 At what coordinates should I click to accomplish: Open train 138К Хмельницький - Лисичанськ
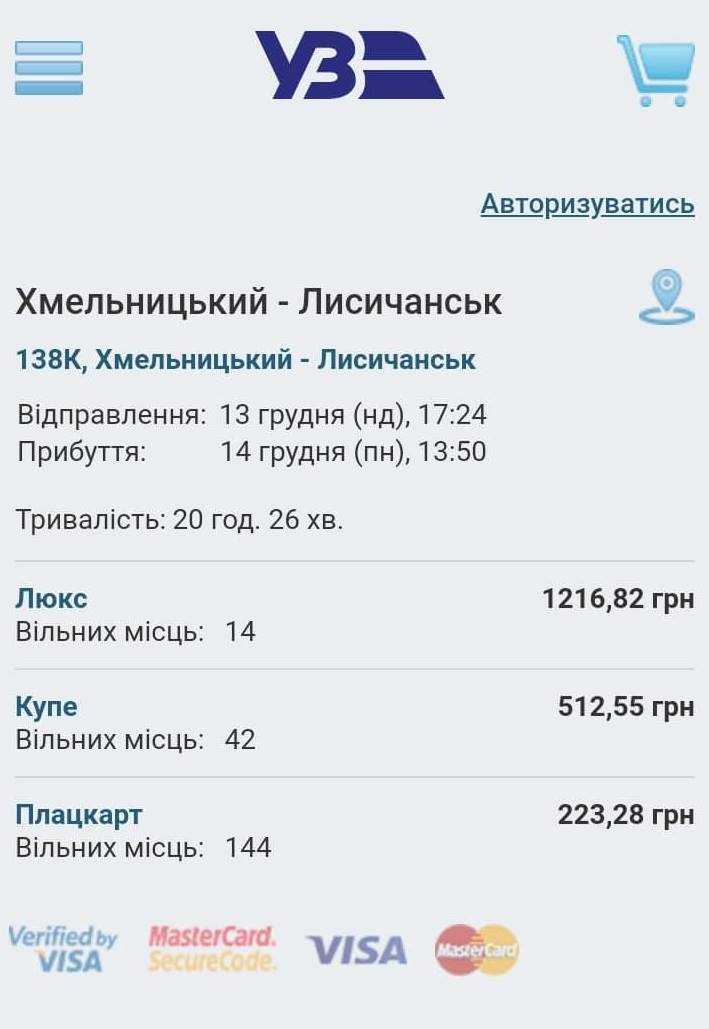[246, 360]
